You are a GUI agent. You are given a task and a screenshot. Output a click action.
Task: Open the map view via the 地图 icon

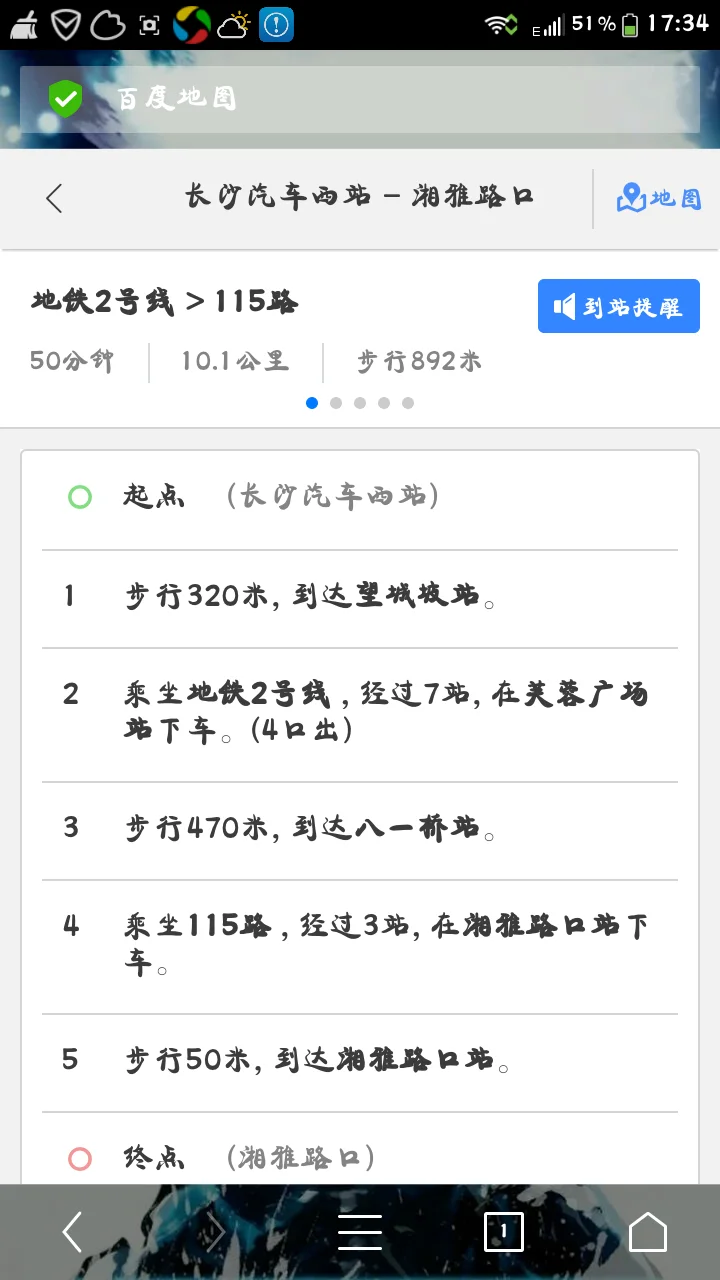tap(657, 198)
